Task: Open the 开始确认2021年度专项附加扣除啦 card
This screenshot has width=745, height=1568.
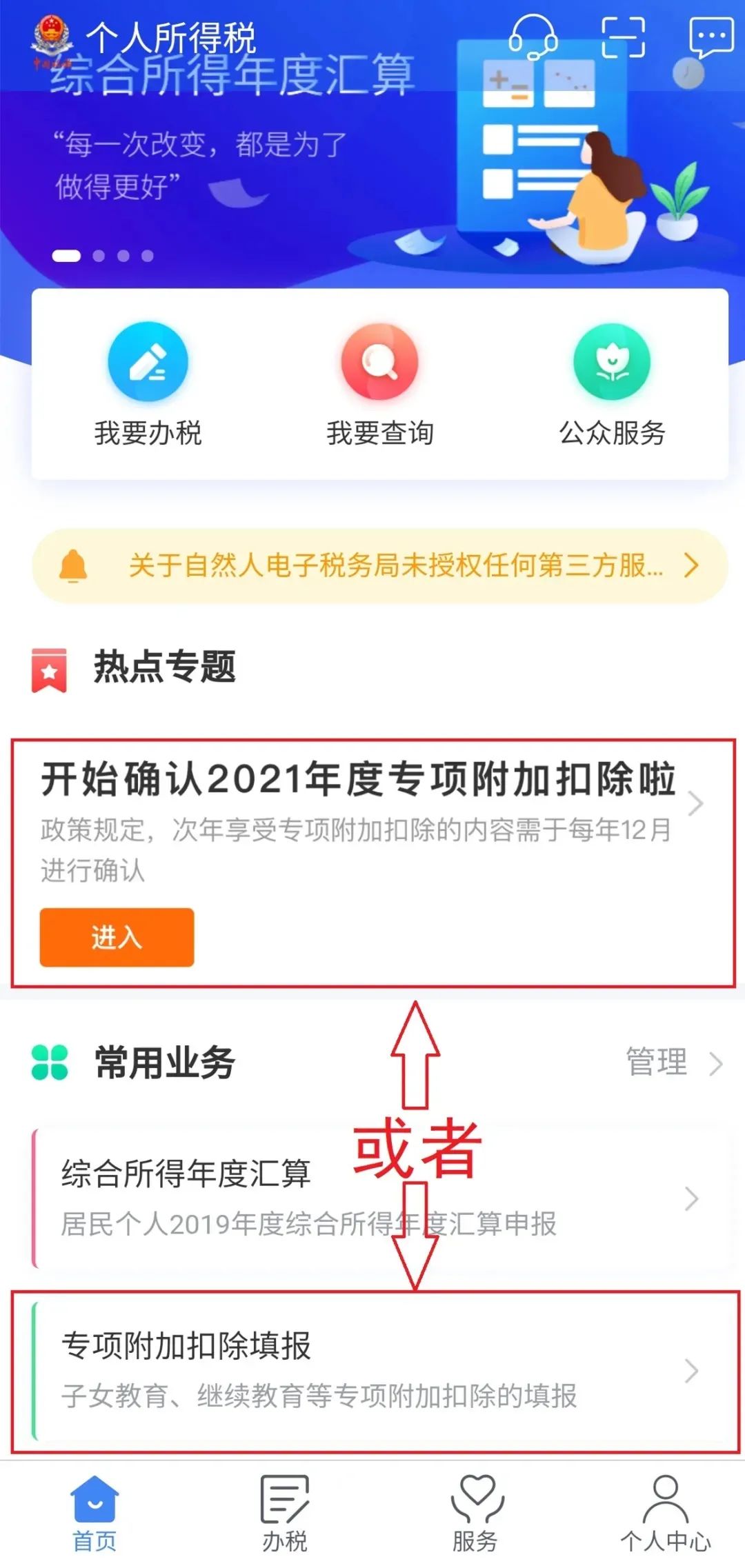Action: [x=373, y=863]
